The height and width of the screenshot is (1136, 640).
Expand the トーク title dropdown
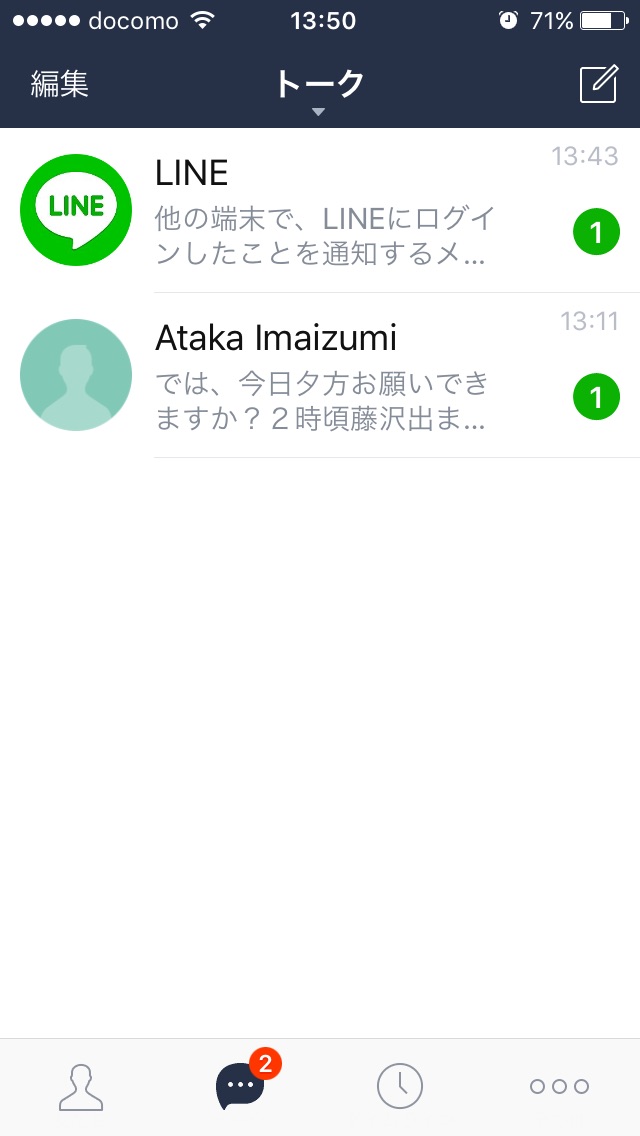point(319,90)
